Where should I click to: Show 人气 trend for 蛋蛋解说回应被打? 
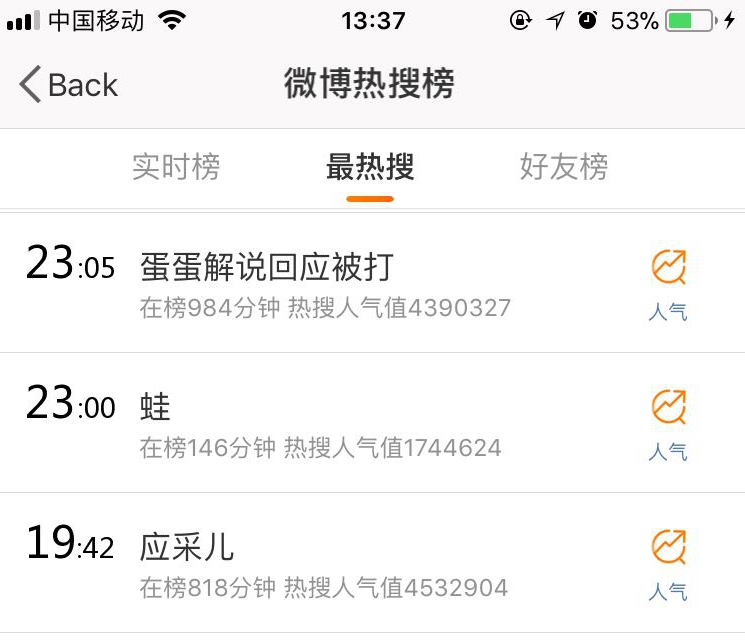point(668,283)
